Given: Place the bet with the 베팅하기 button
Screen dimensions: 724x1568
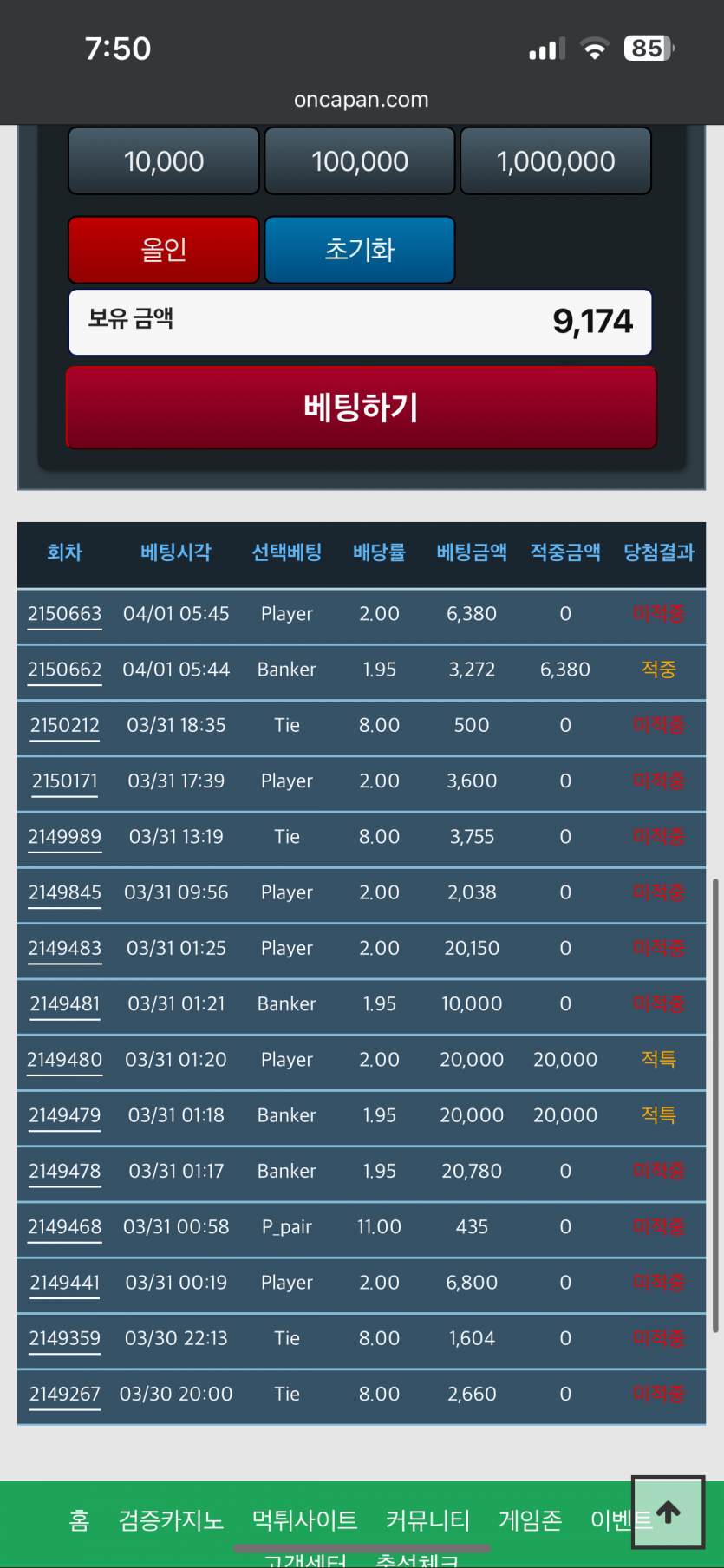Looking at the screenshot, I should [x=362, y=407].
